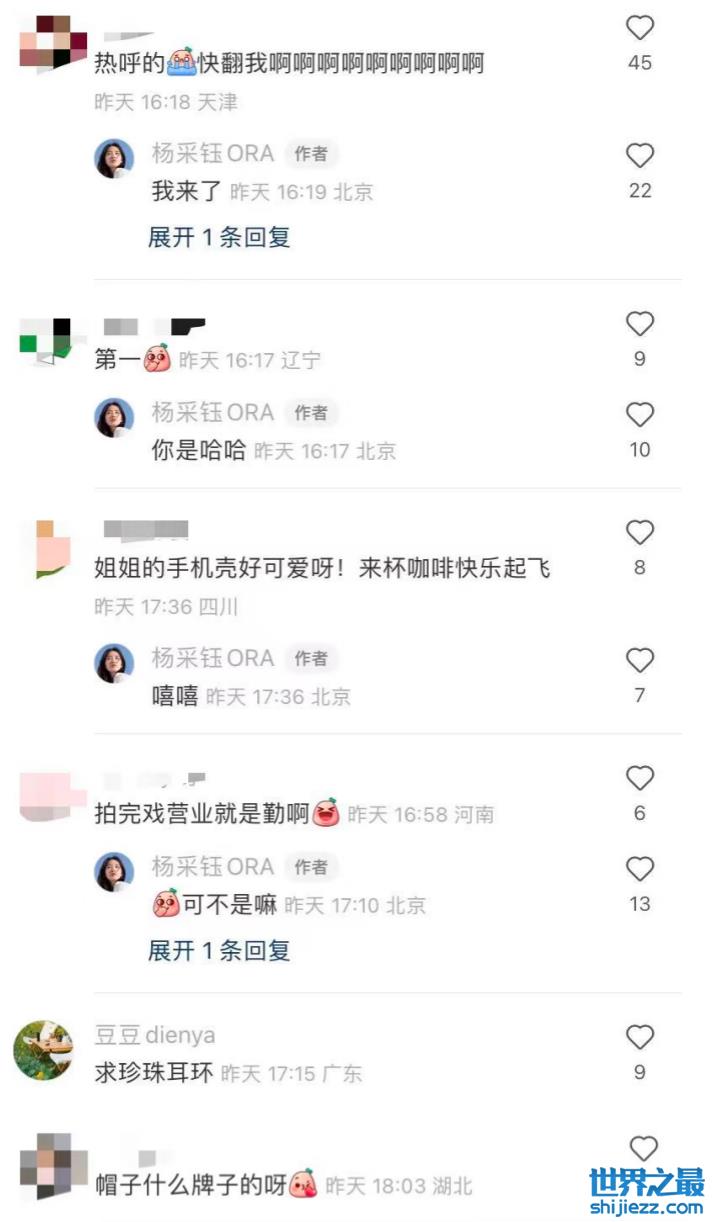Like the comment '姐姐的手机壳好可爱呀'
Image resolution: width=714 pixels, height=1222 pixels.
(x=639, y=533)
